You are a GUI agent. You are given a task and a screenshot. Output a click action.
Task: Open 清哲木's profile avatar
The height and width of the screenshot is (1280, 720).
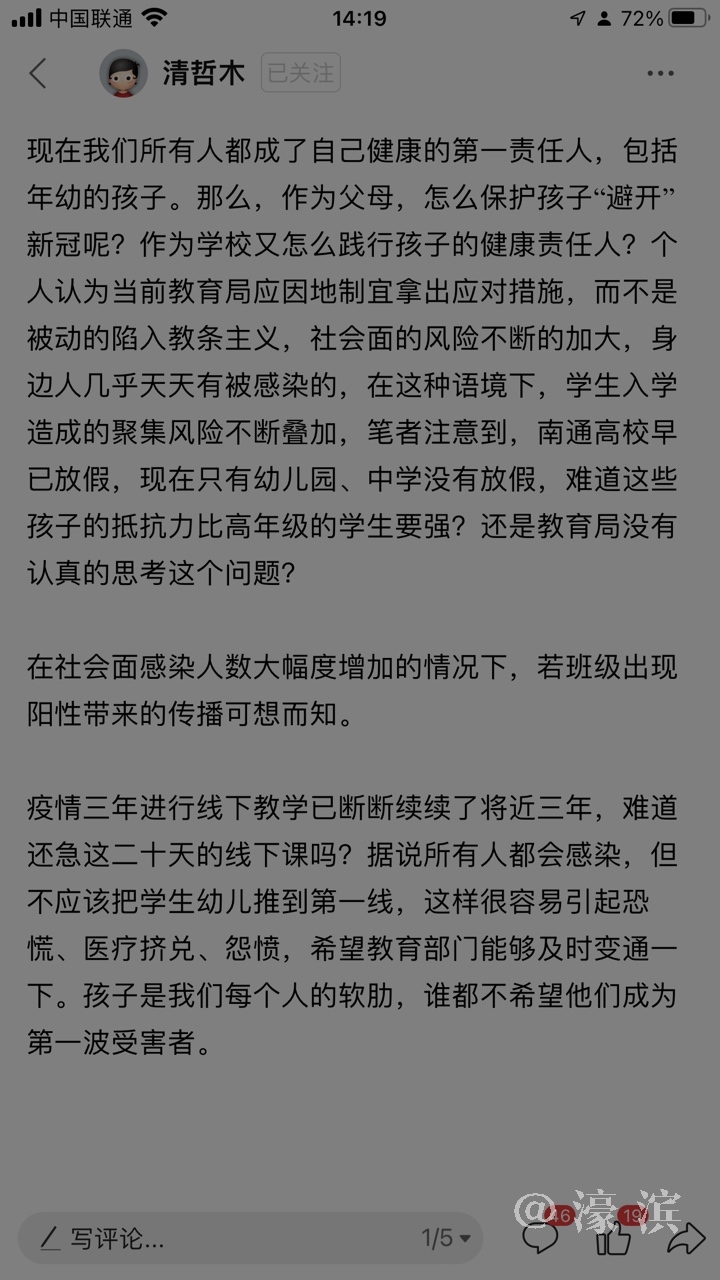coord(124,73)
